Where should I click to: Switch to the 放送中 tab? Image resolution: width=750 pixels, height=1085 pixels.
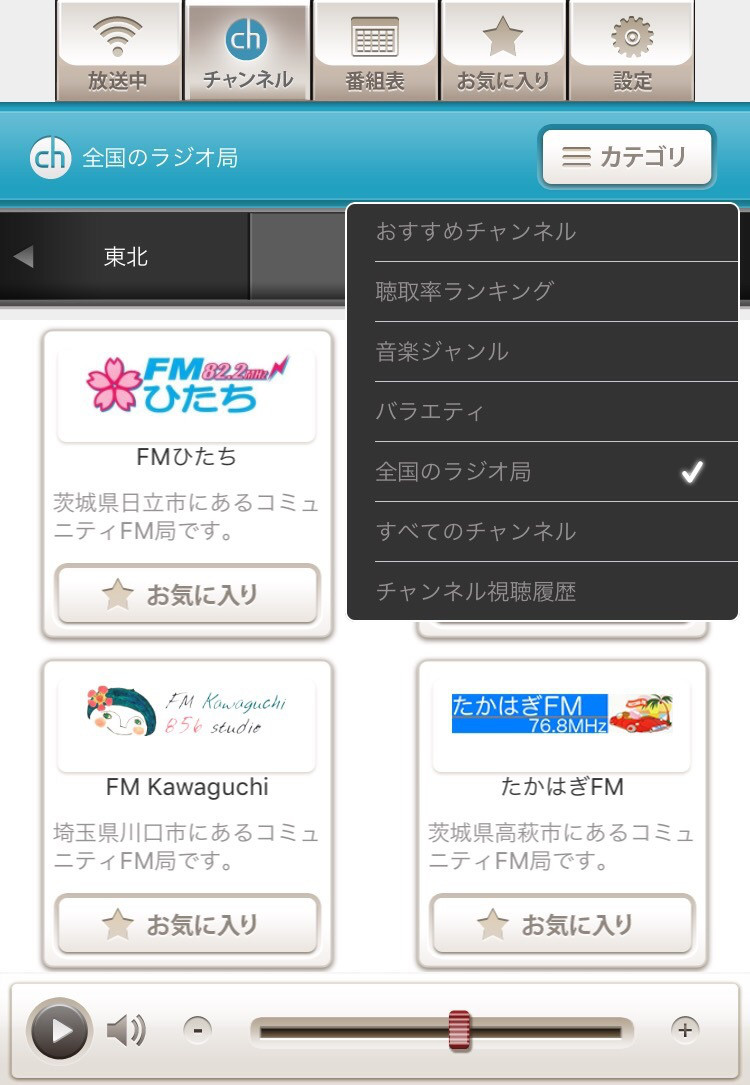click(118, 51)
